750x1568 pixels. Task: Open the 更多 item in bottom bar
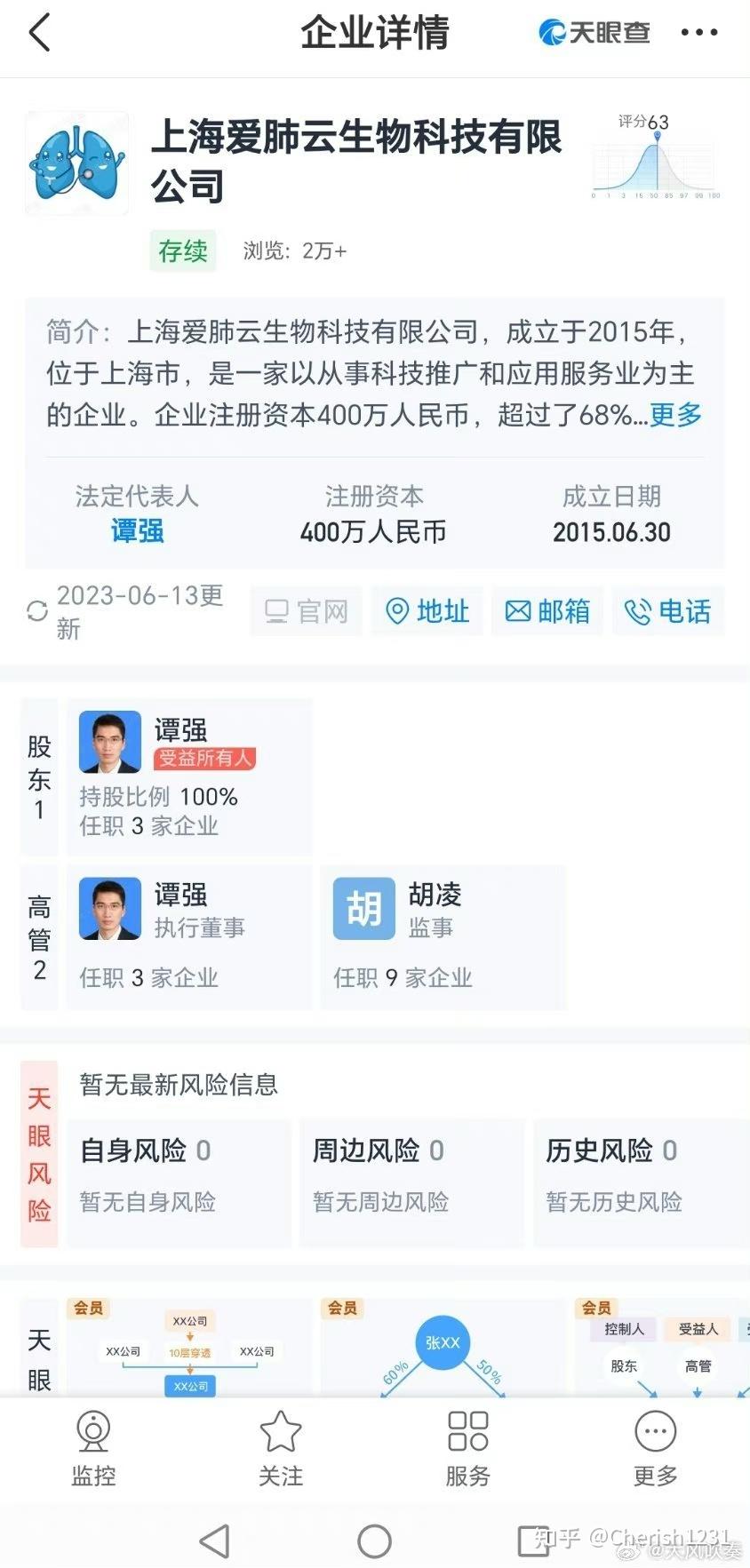click(656, 1448)
